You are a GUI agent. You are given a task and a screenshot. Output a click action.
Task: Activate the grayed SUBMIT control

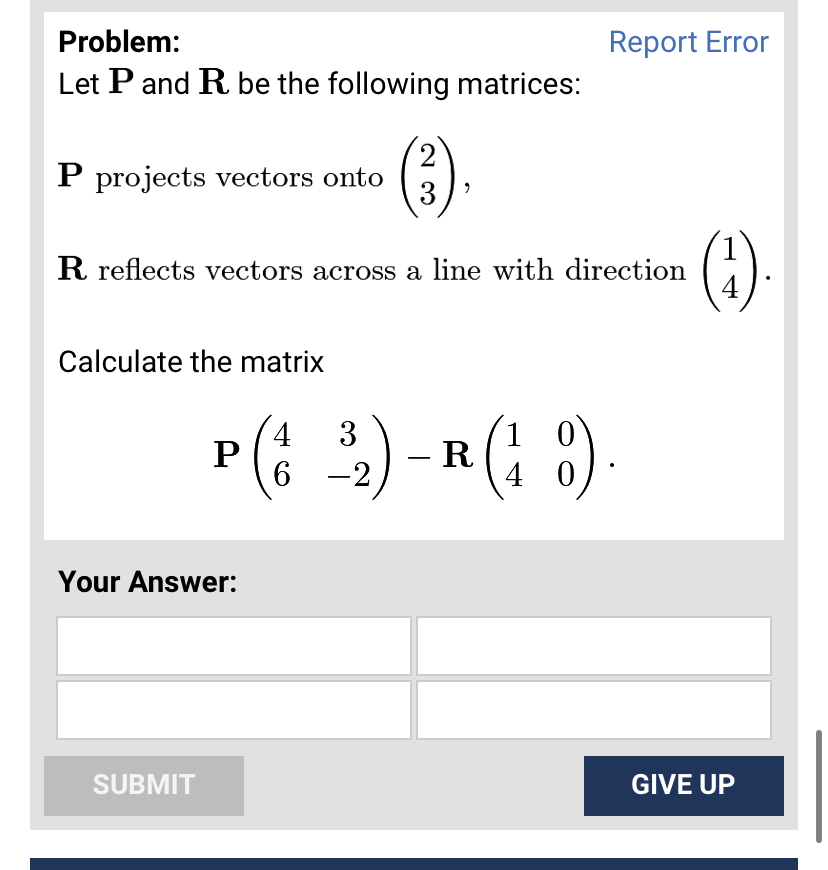pos(144,785)
